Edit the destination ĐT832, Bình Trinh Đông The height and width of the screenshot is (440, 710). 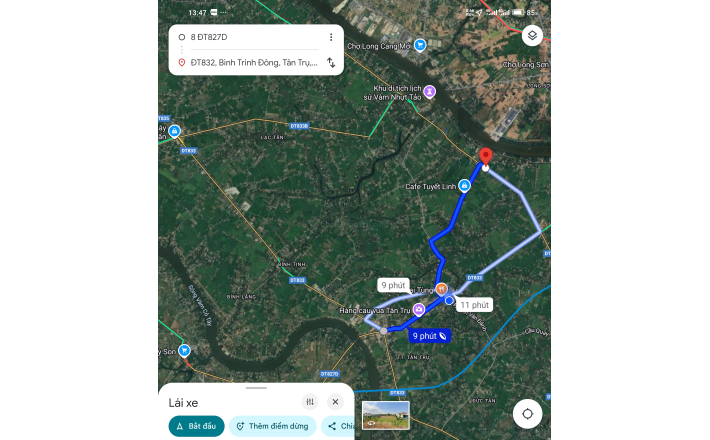(250, 62)
